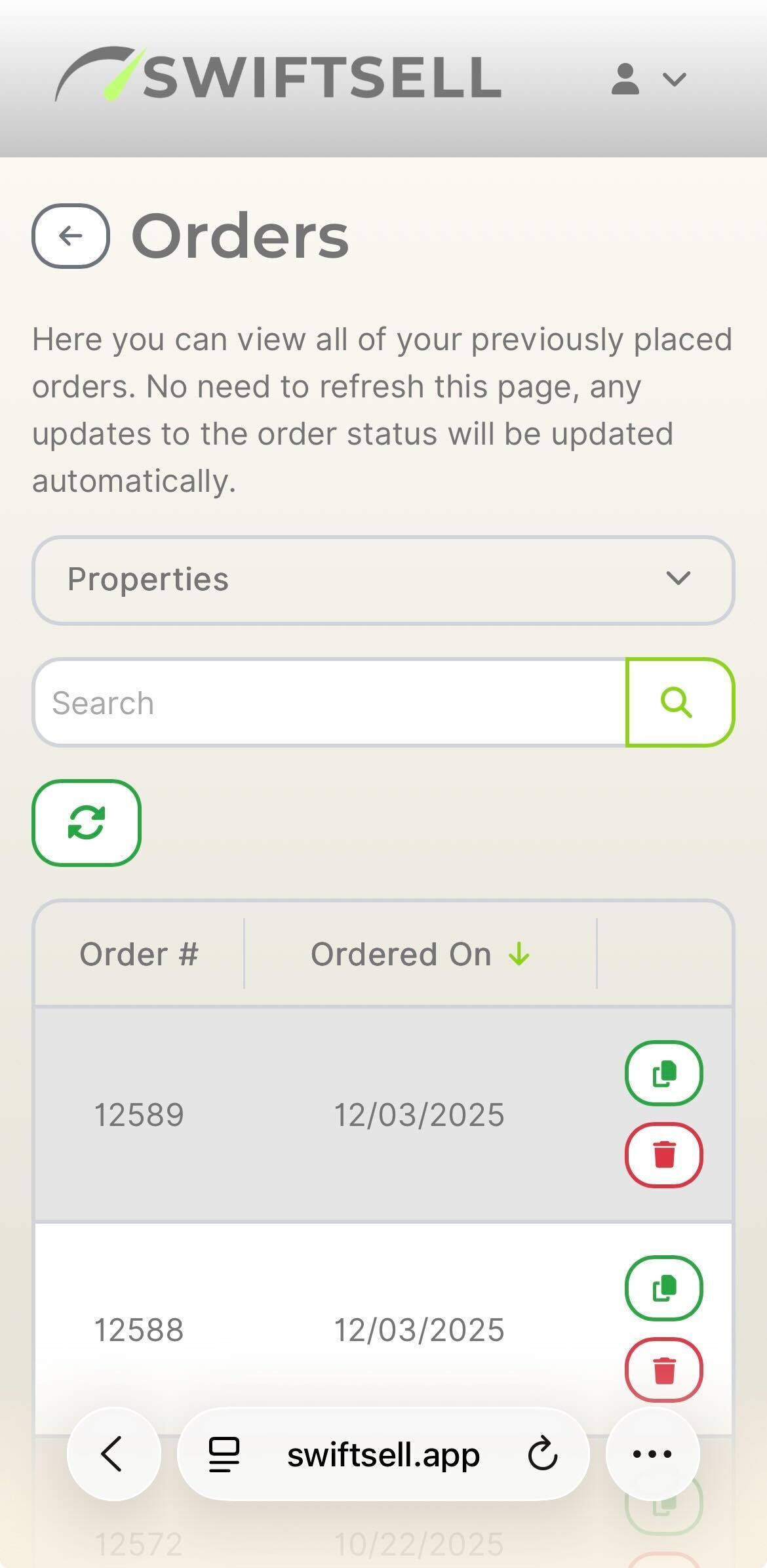Expand the Properties dropdown

coord(383,580)
